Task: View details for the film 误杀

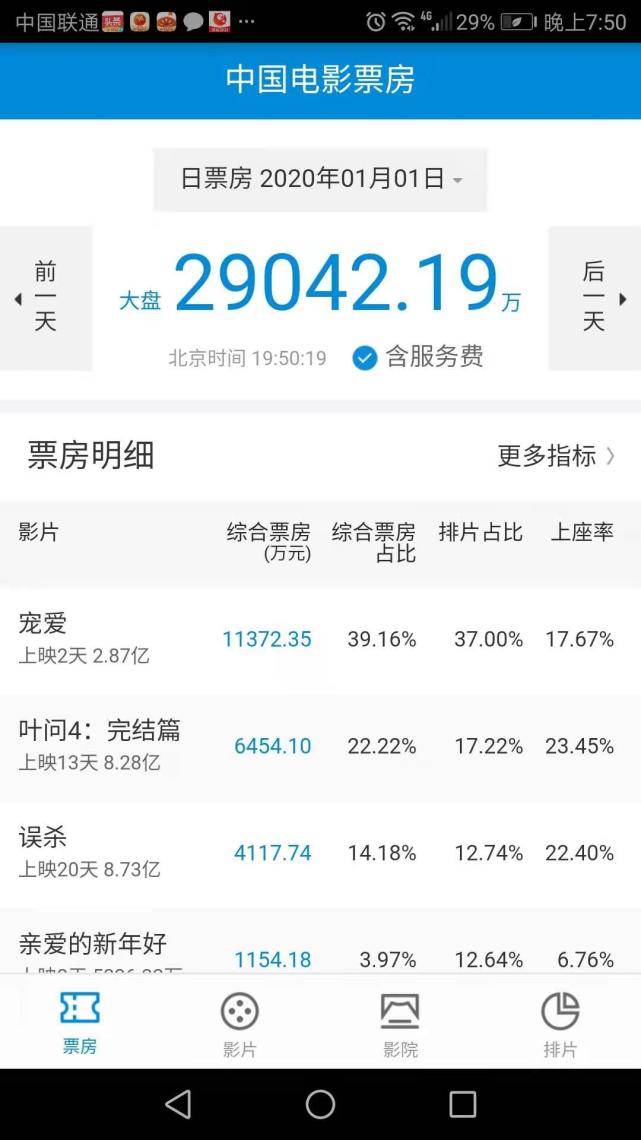Action: click(x=320, y=854)
